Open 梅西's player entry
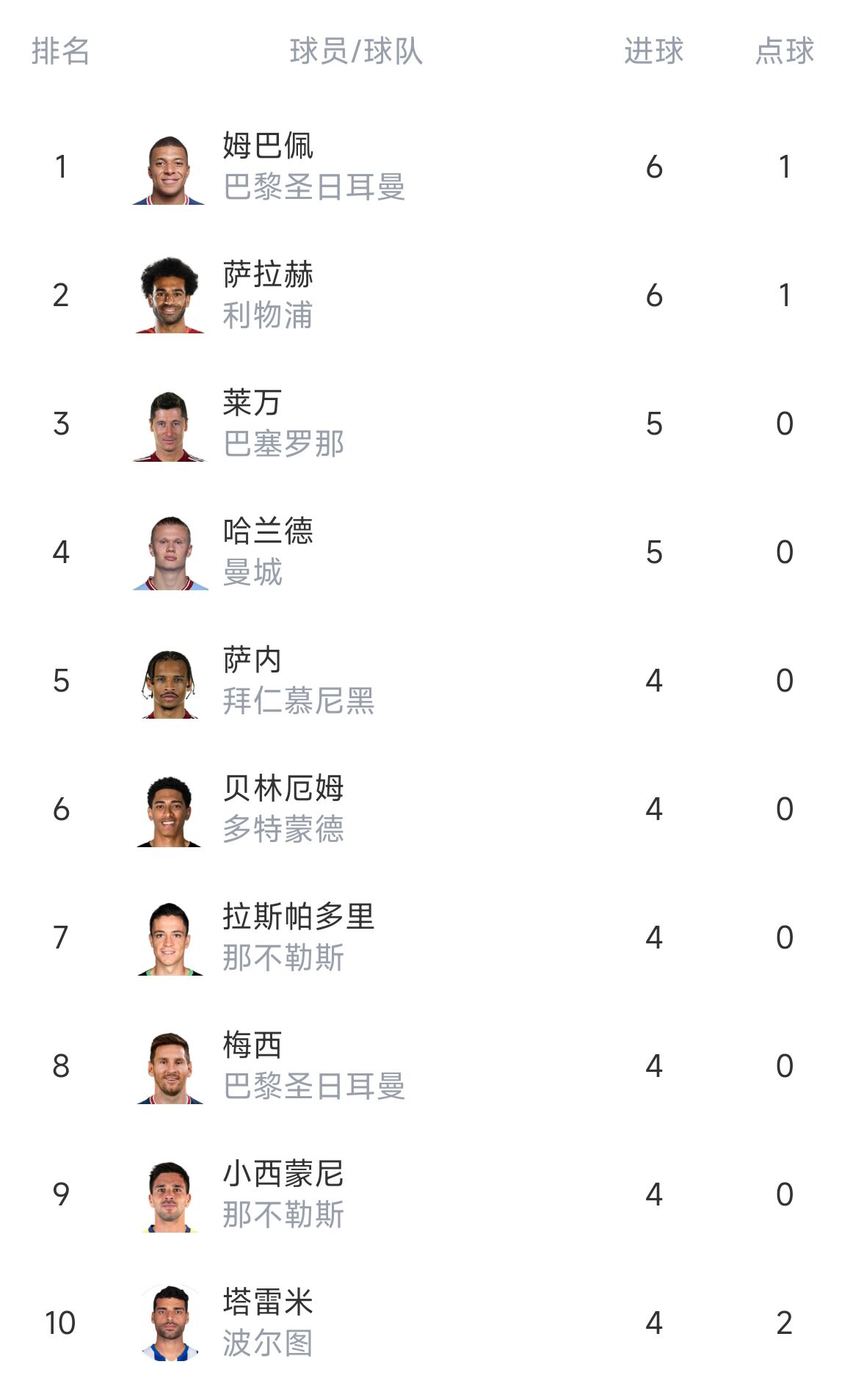This screenshot has width=850, height=1400. click(425, 1066)
